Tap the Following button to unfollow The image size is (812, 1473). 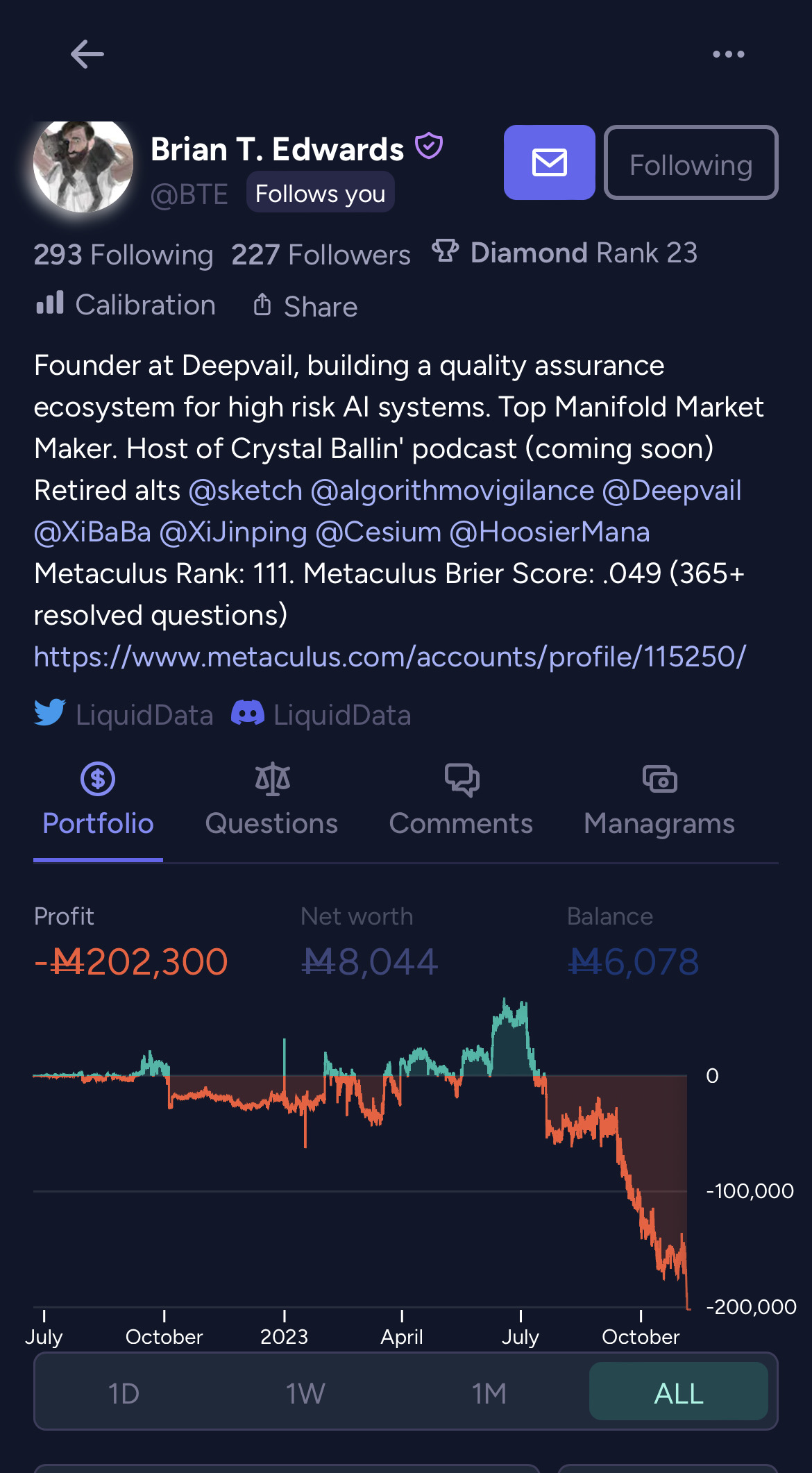pos(691,162)
